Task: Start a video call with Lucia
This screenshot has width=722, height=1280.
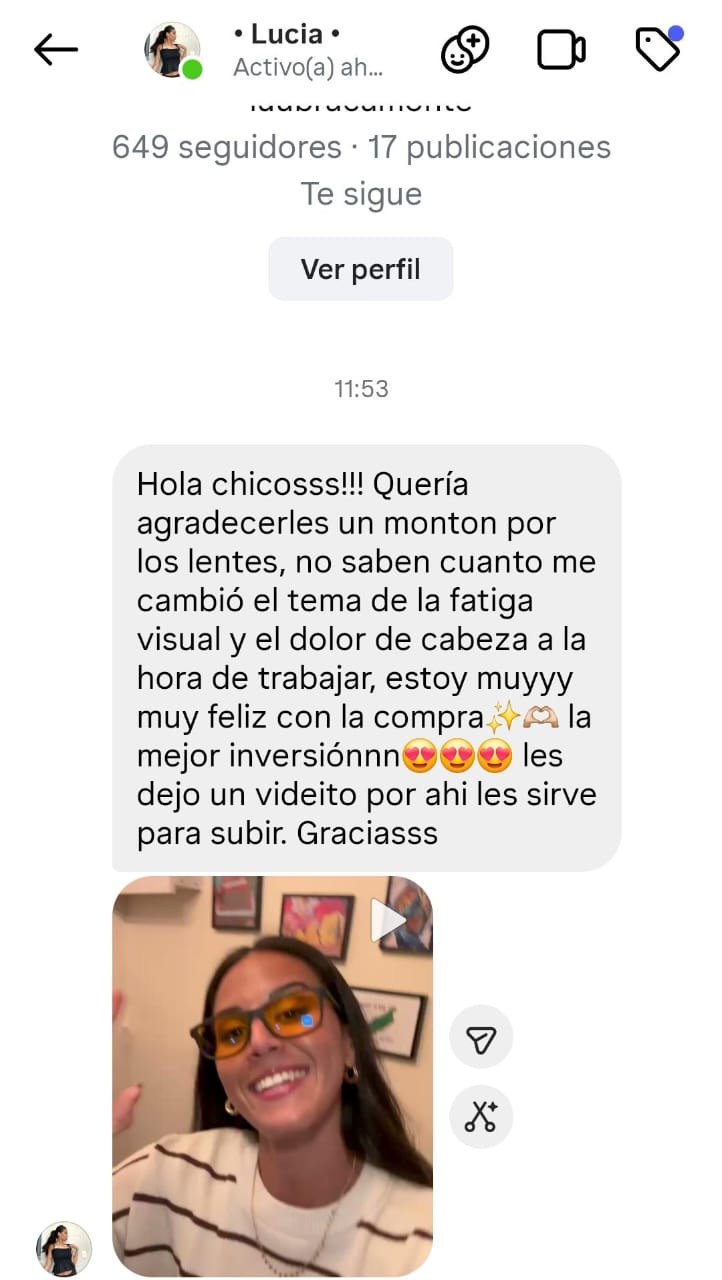Action: [x=562, y=50]
